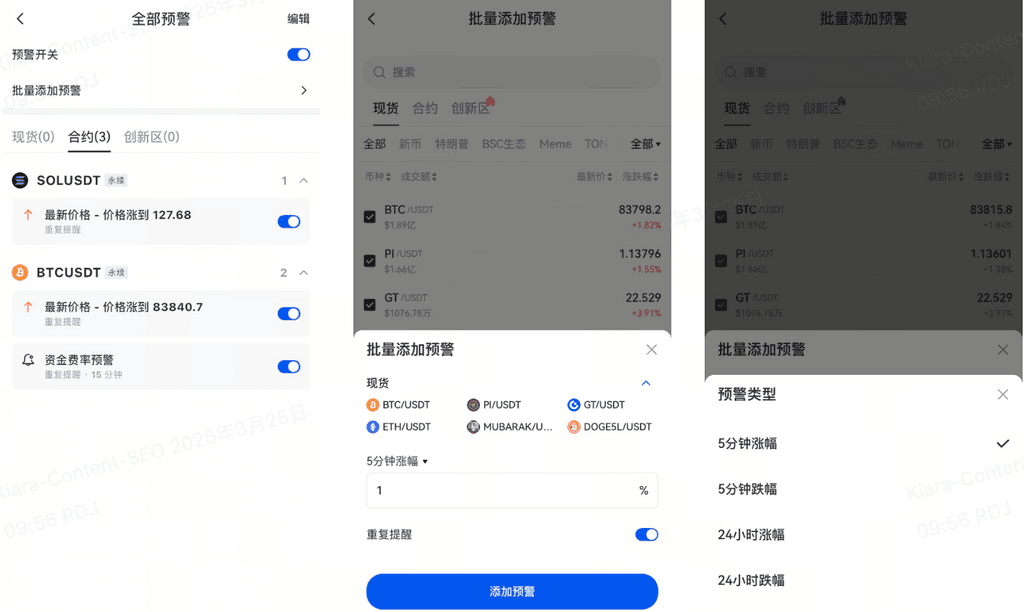
Task: Open the 批量添加预警 row
Action: coord(160,91)
